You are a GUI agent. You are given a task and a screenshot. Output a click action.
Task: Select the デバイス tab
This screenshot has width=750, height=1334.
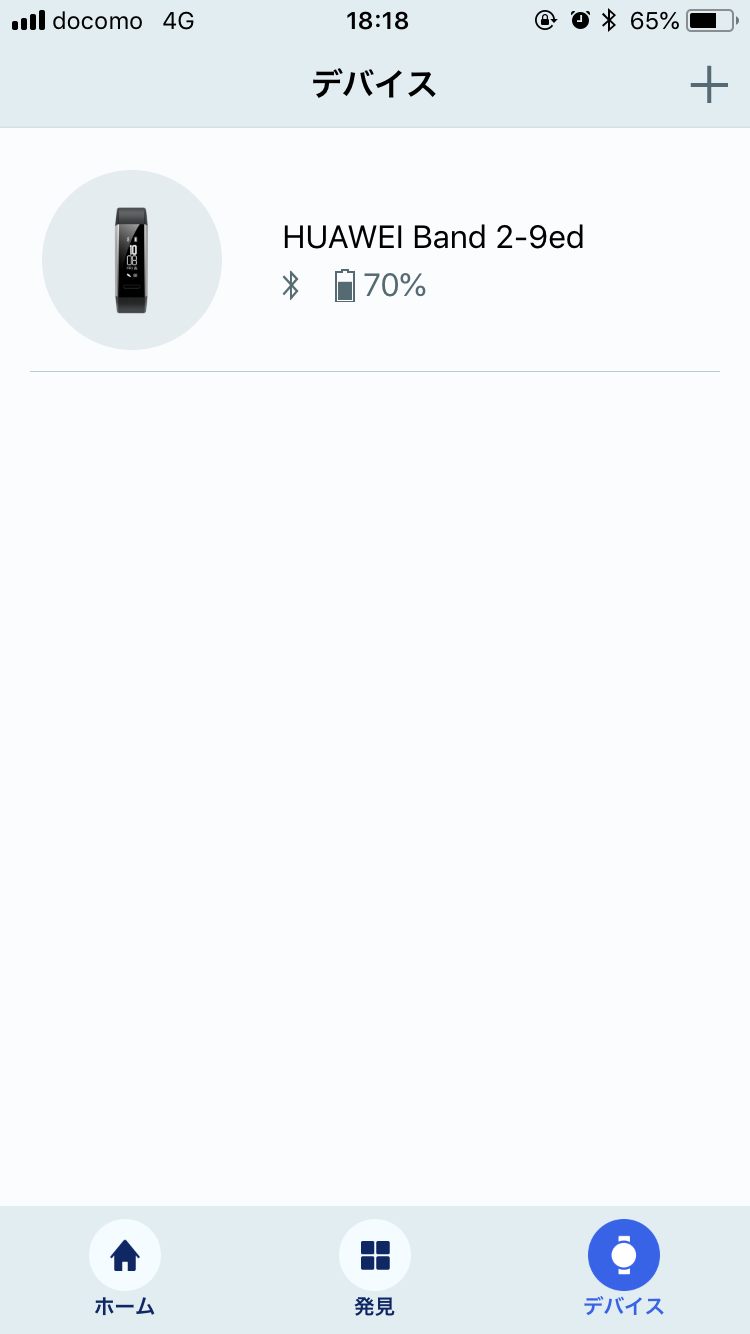click(624, 1266)
